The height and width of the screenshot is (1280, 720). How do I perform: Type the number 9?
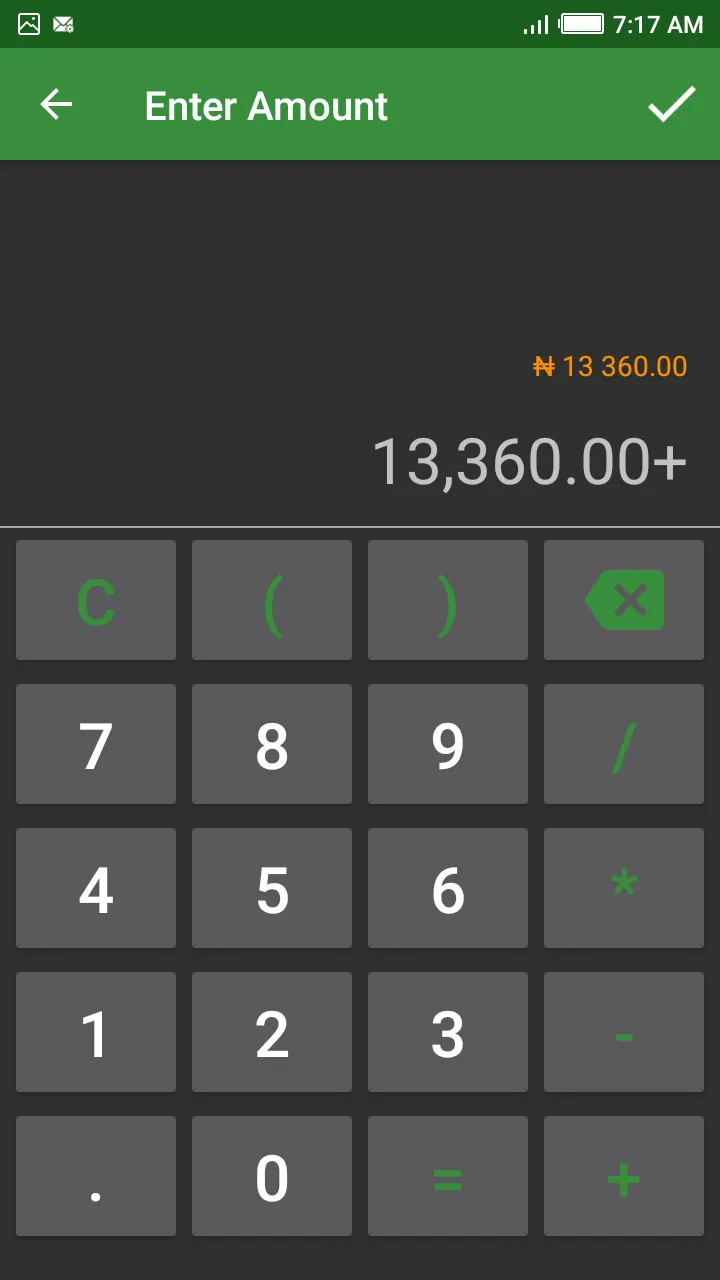pyautogui.click(x=448, y=744)
